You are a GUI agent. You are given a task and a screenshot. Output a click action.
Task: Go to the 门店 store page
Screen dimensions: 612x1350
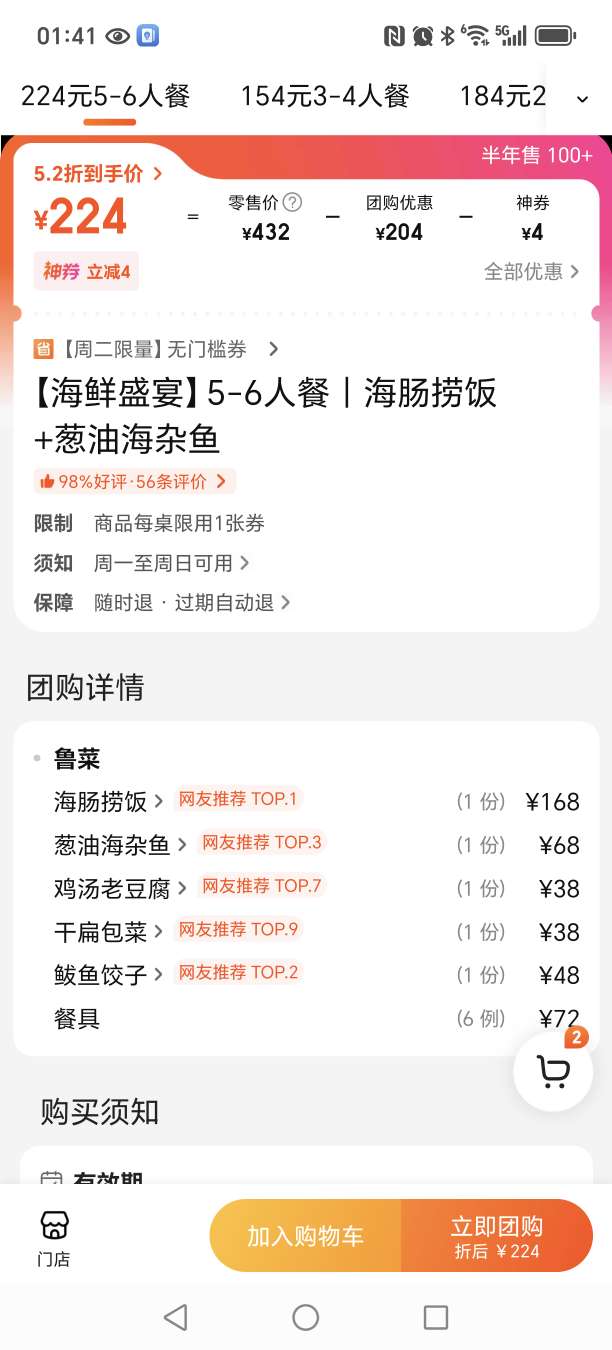(54, 1238)
